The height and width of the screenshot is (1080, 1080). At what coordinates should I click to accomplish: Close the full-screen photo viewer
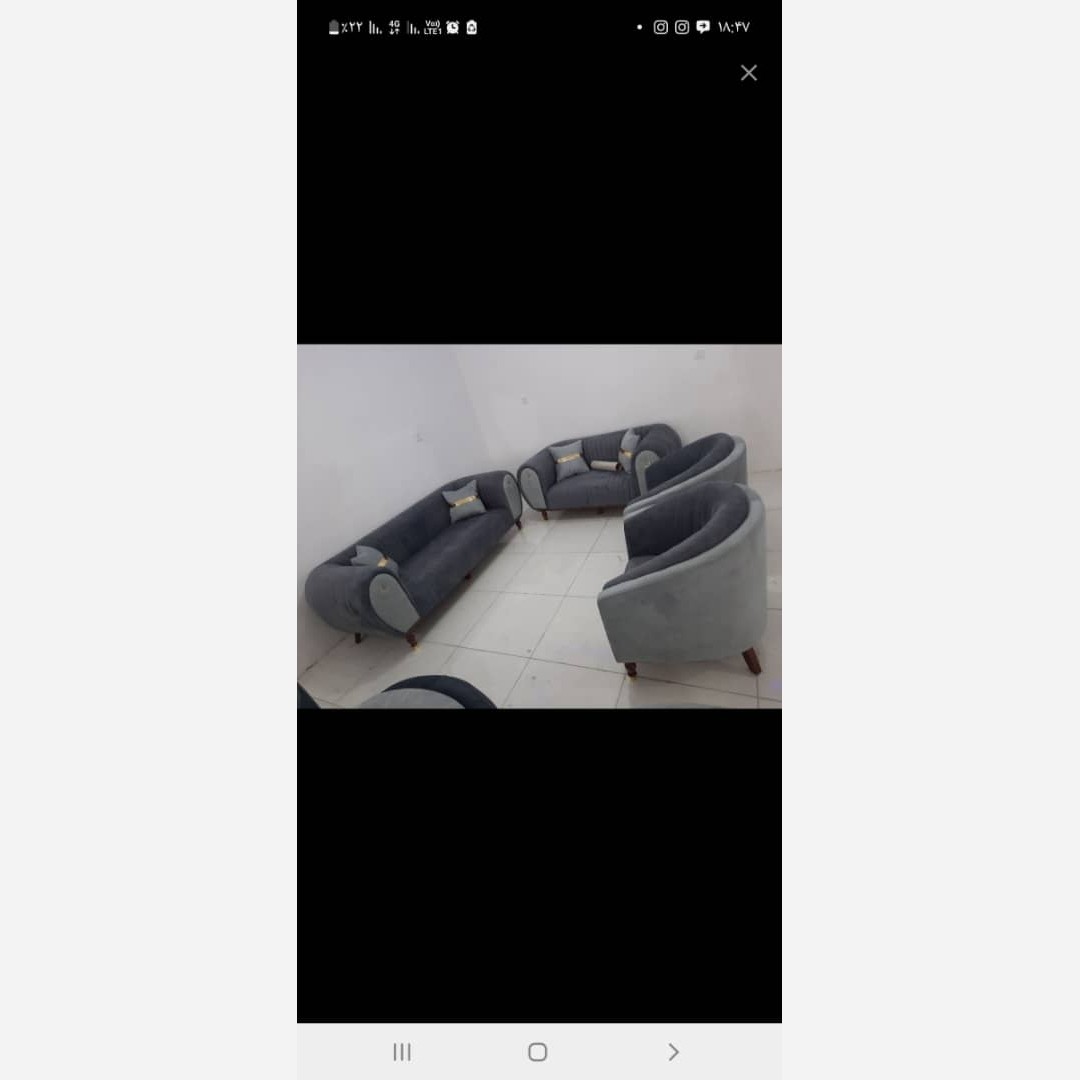pyautogui.click(x=748, y=73)
